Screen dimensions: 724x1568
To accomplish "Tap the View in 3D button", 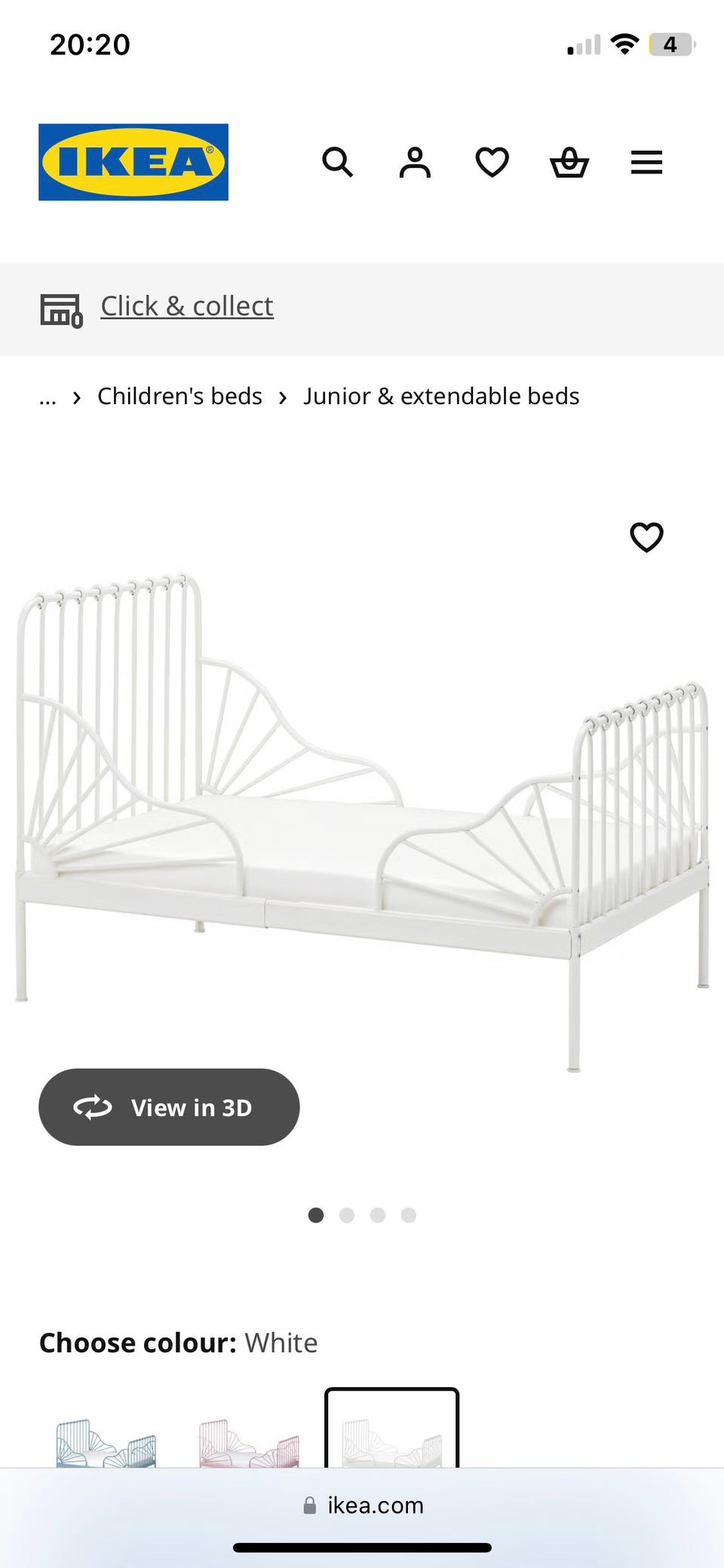I will [169, 1107].
